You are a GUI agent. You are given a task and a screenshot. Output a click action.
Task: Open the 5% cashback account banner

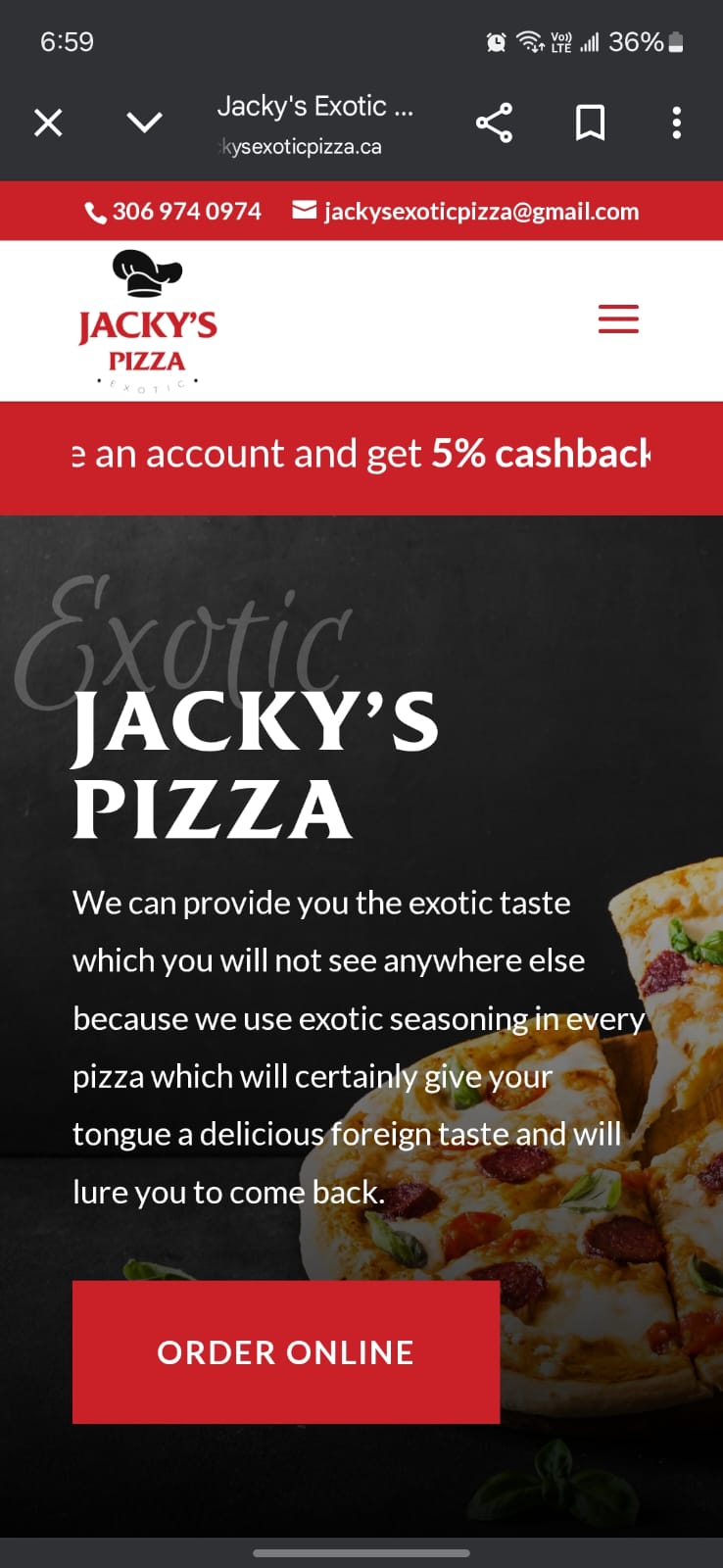[361, 455]
